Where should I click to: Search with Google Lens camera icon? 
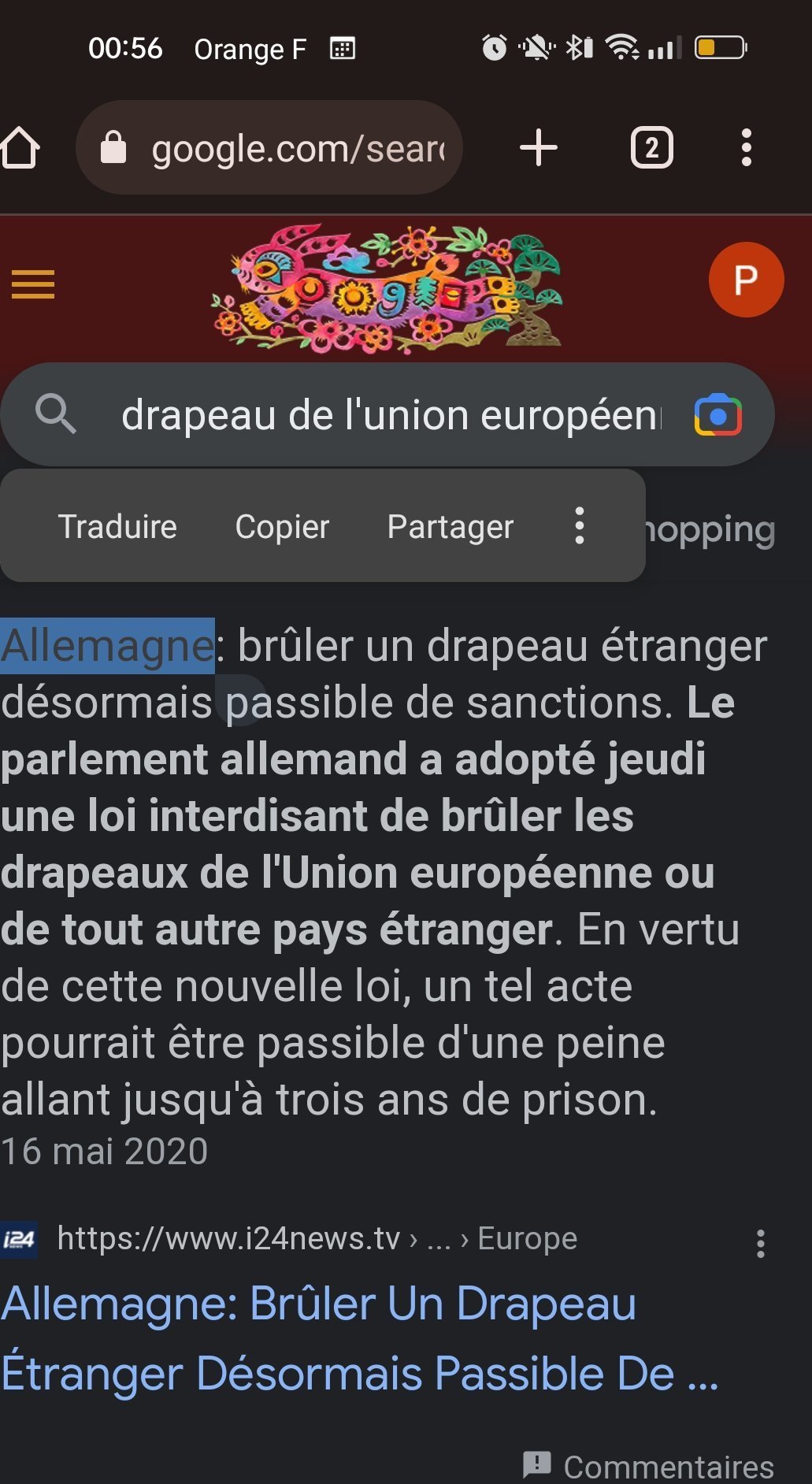pos(717,415)
